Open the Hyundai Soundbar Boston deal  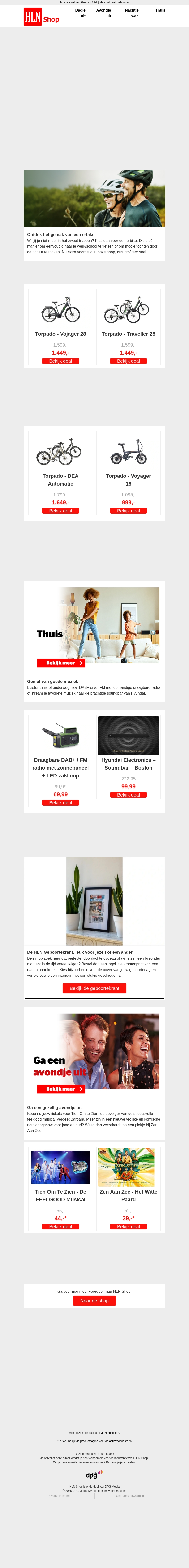click(x=128, y=795)
